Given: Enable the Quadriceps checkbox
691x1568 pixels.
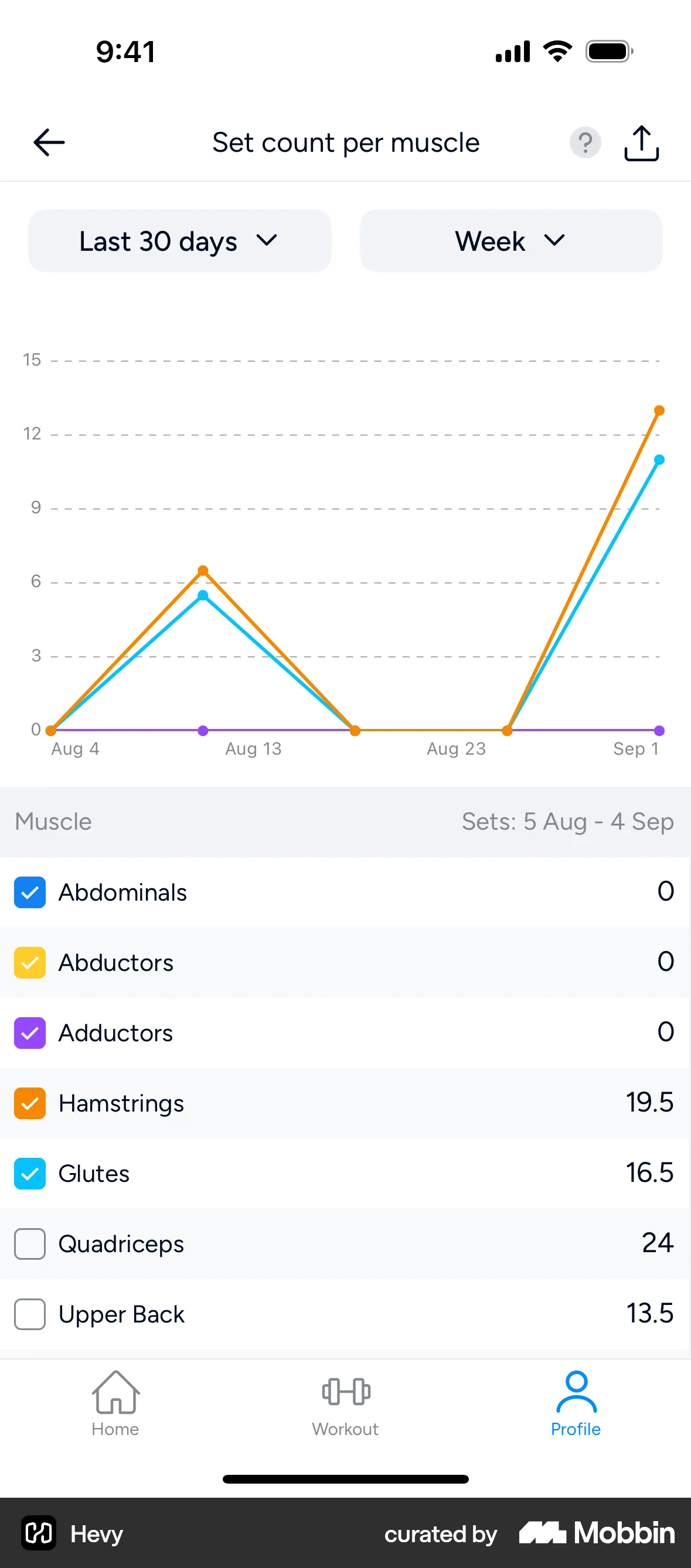Looking at the screenshot, I should tap(29, 1243).
